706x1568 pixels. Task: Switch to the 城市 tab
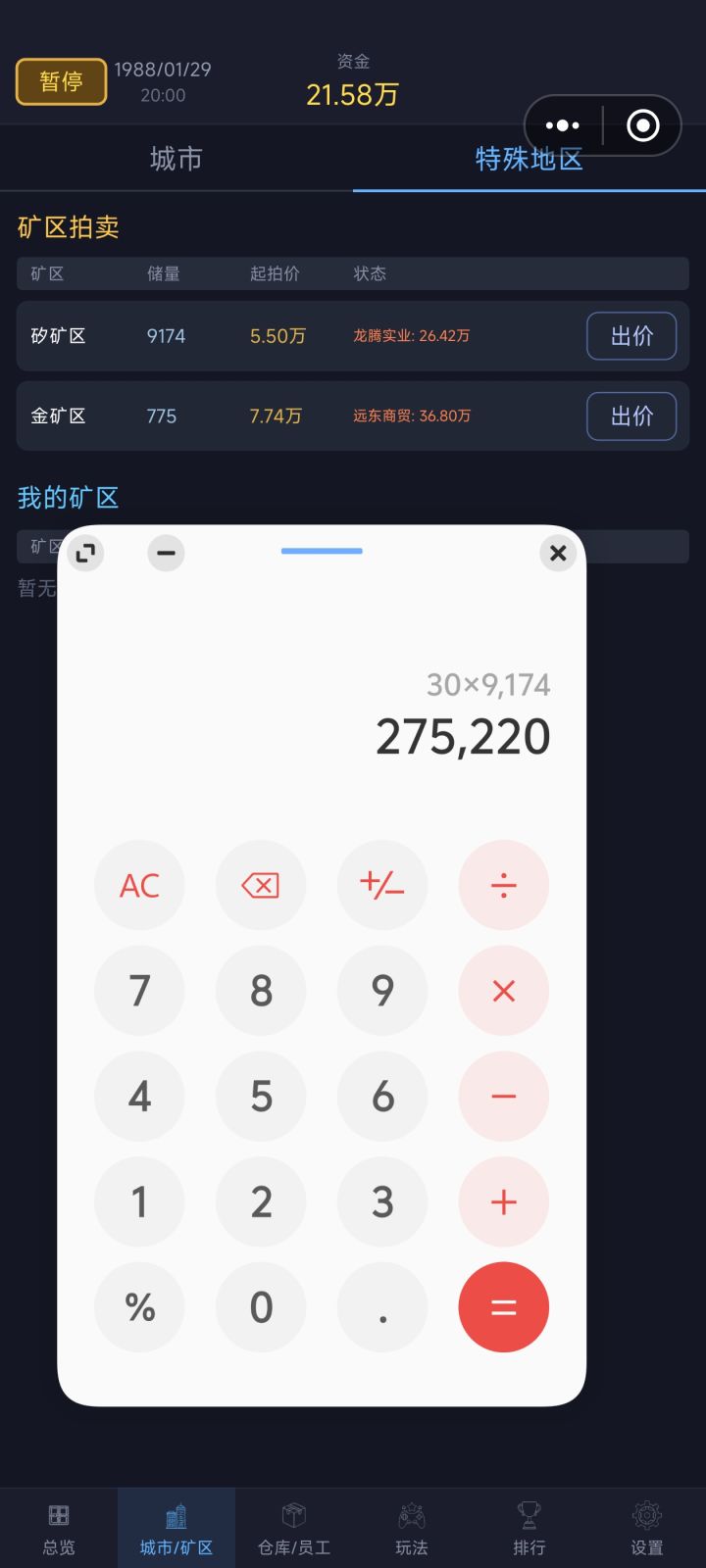click(x=175, y=158)
